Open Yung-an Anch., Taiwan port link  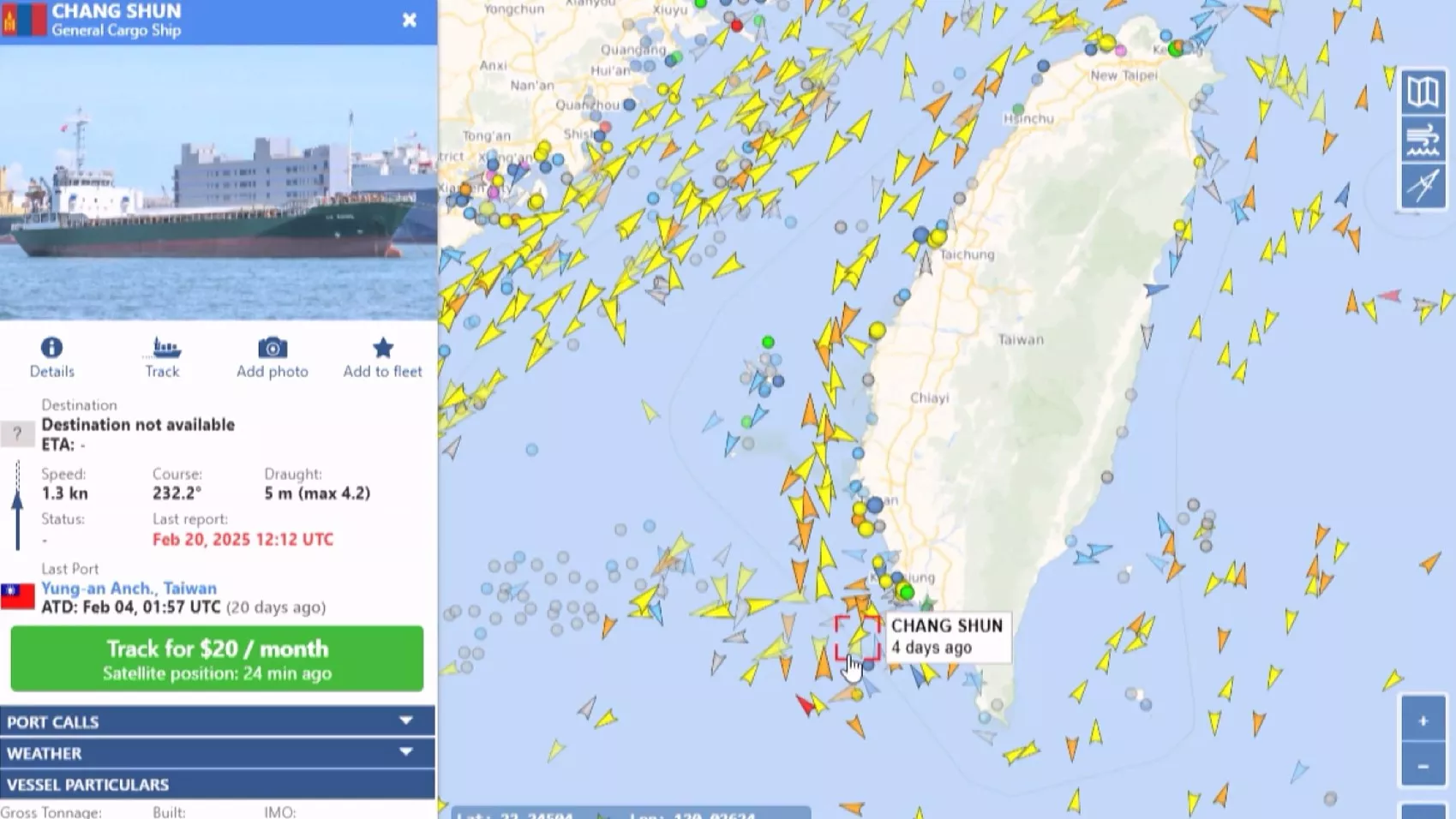click(129, 589)
